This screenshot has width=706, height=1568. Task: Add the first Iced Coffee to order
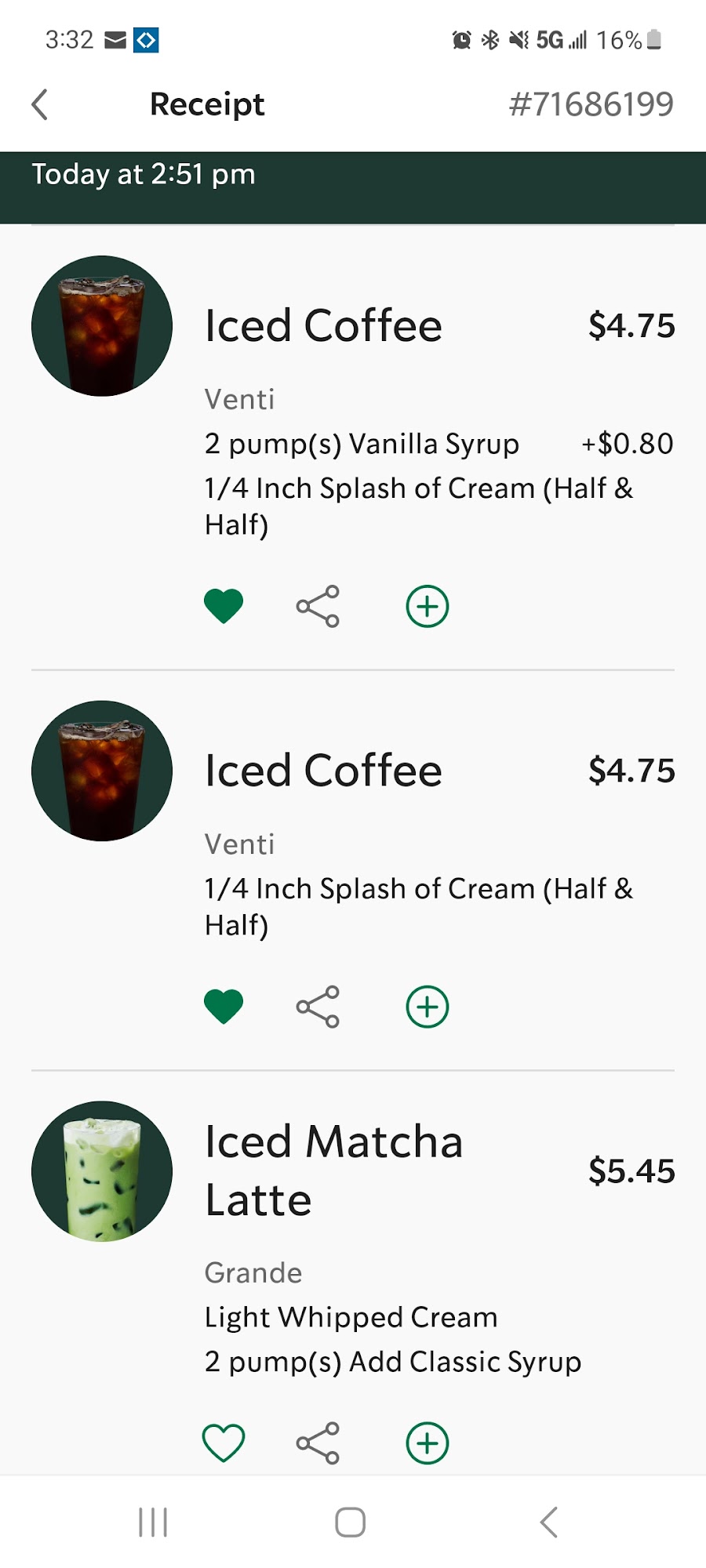click(x=427, y=605)
